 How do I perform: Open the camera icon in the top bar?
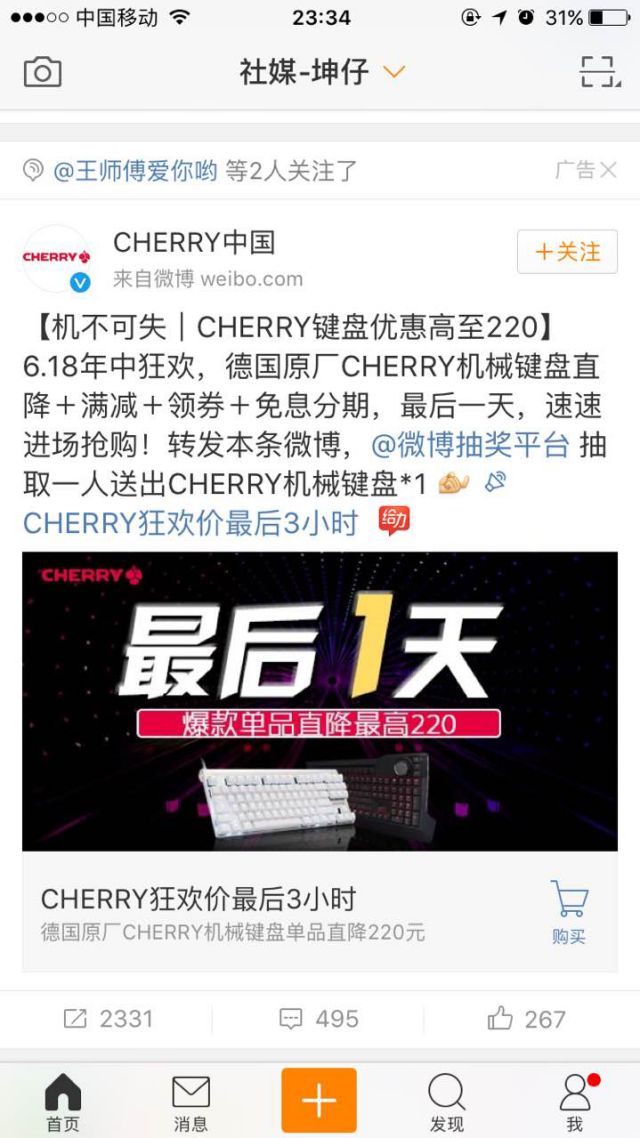coord(42,72)
